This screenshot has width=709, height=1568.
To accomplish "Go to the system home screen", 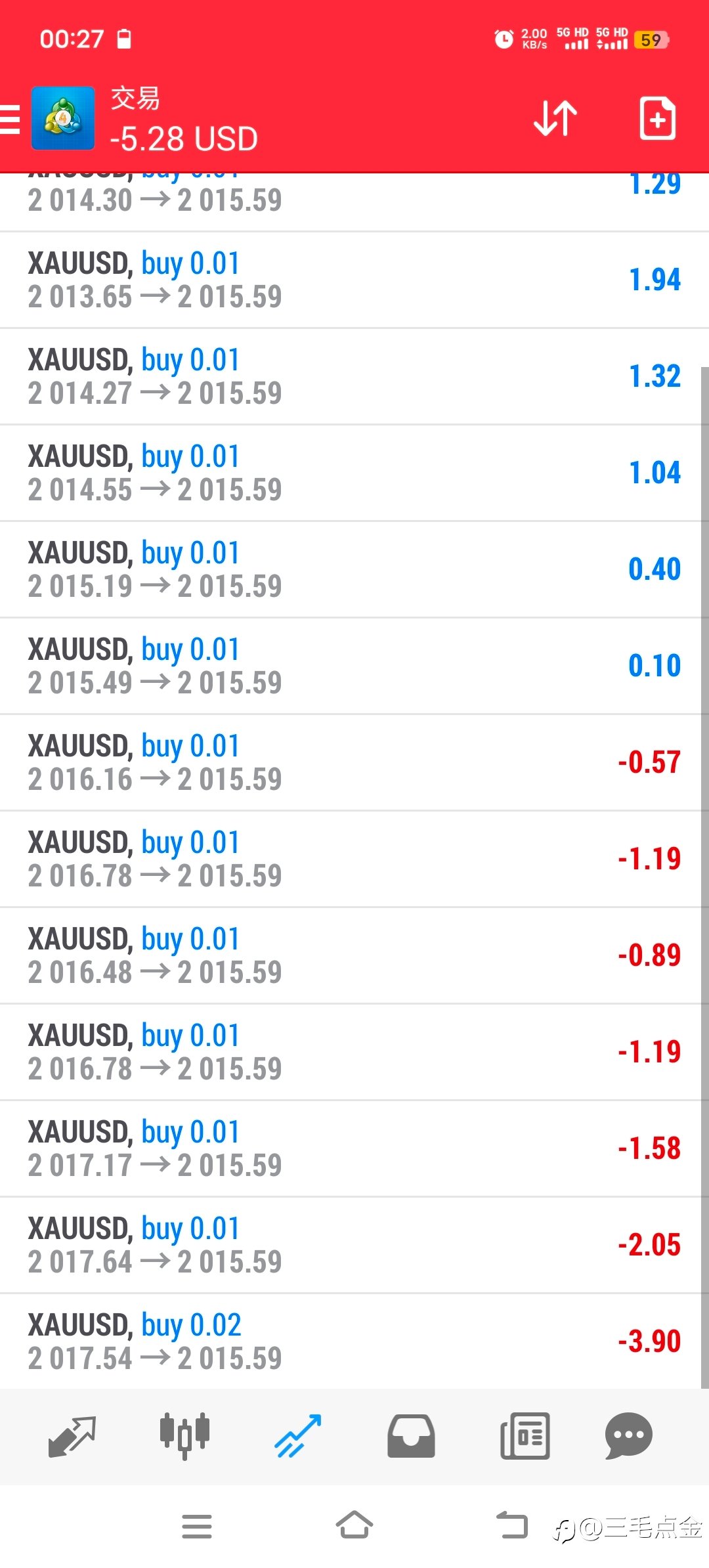I will point(354,1525).
